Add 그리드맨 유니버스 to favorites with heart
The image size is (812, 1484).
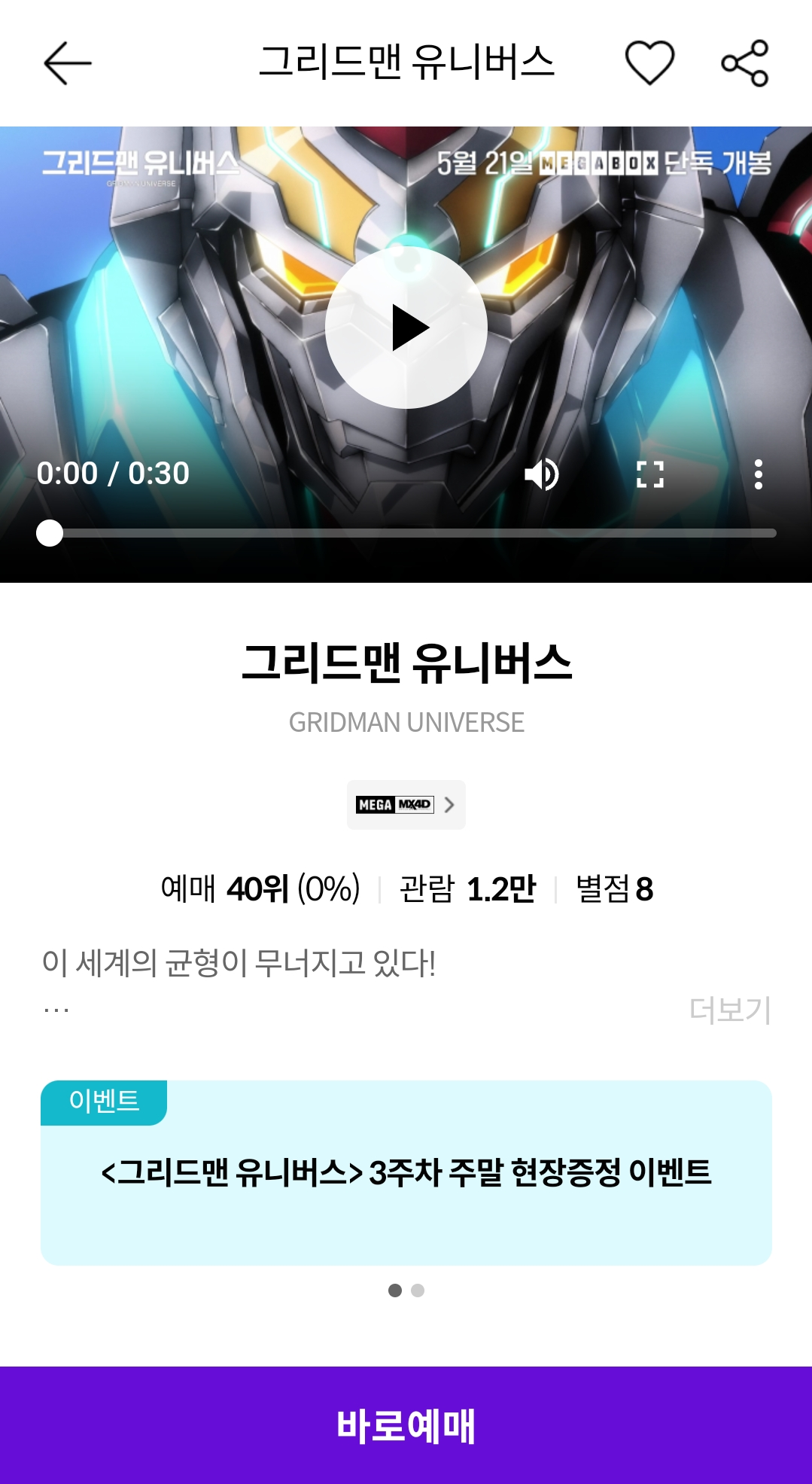(649, 63)
